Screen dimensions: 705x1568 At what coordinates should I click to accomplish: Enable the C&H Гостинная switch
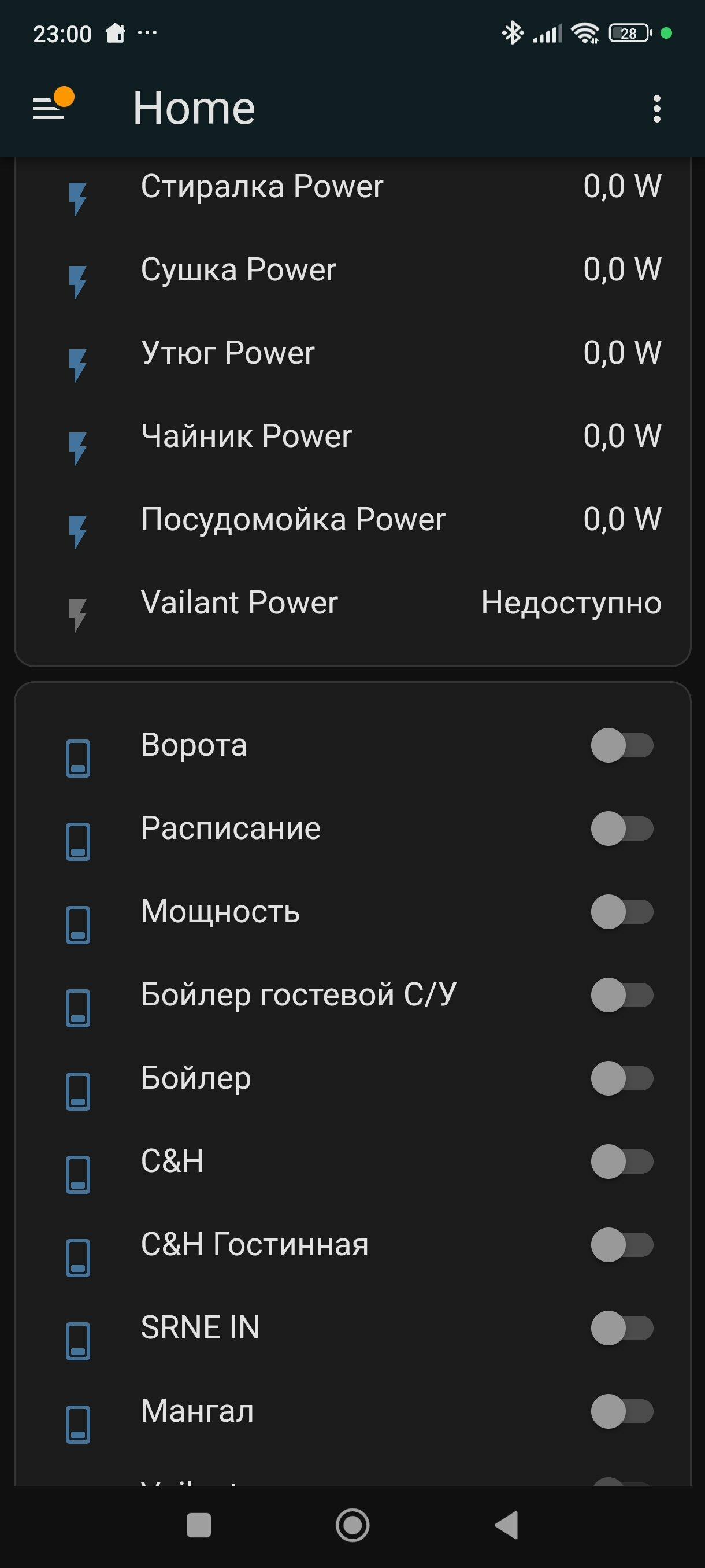coord(622,1245)
